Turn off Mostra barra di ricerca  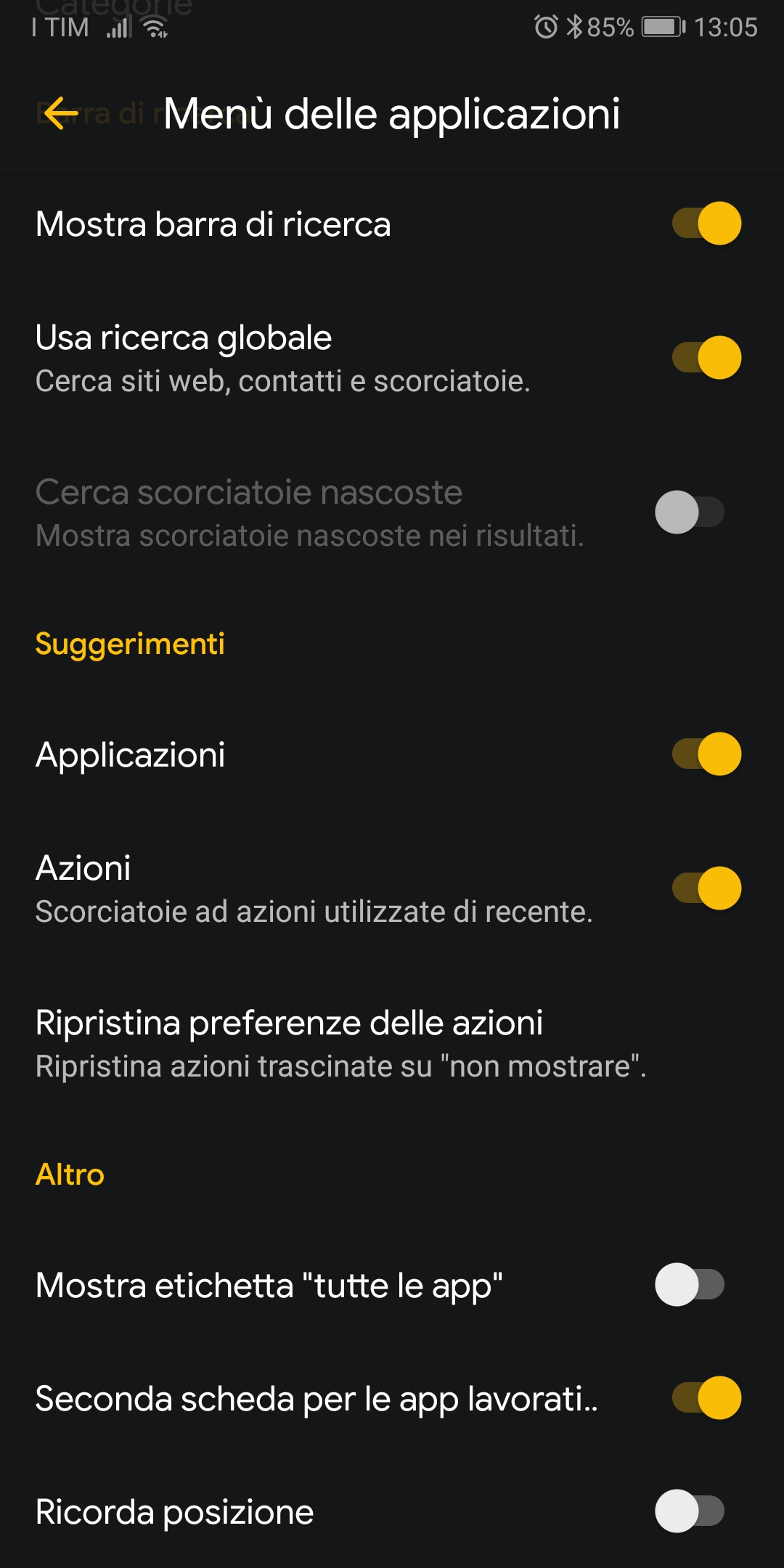tap(706, 224)
